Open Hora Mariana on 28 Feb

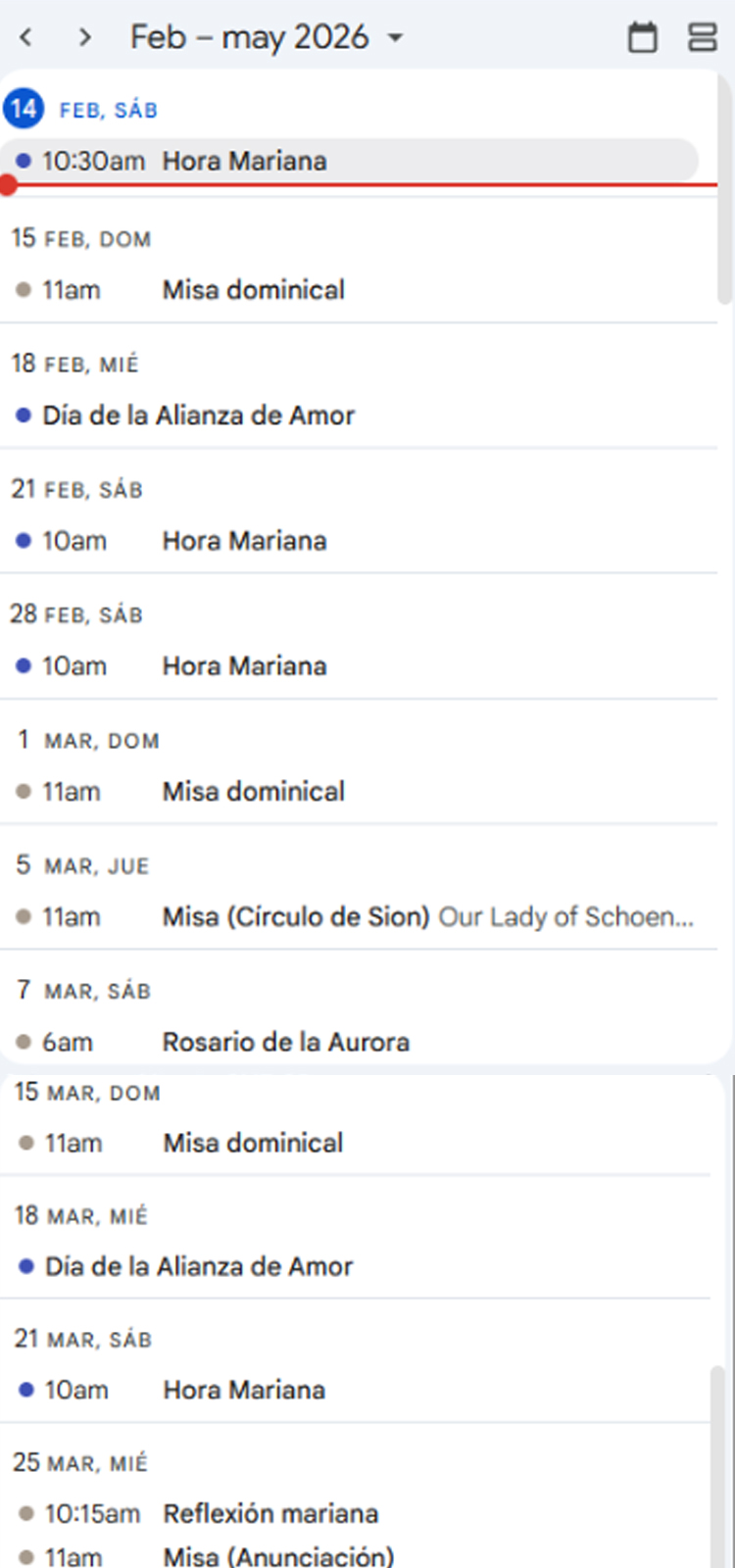point(244,665)
